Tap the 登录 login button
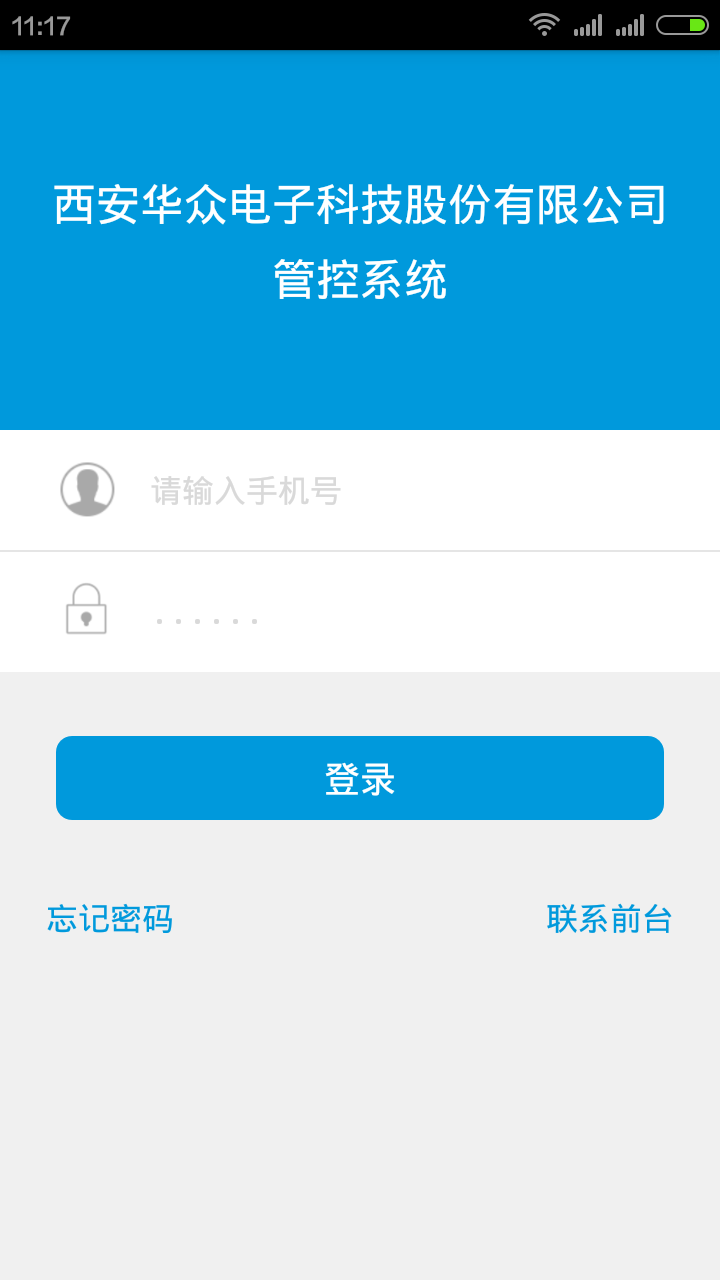Screen dimensions: 720x1280 point(360,778)
